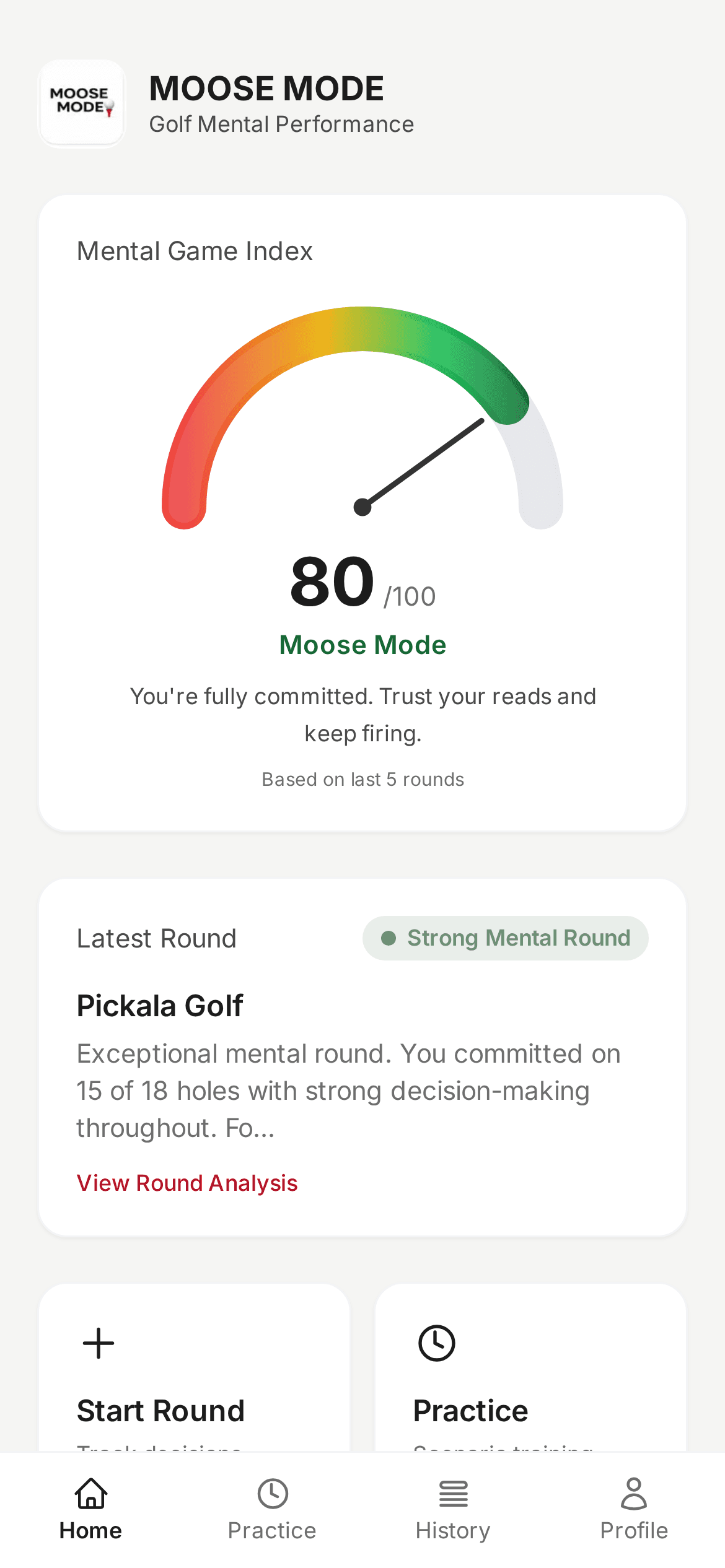The width and height of the screenshot is (725, 1568).
Task: Tap the Moose Mode app logo
Action: 82,103
